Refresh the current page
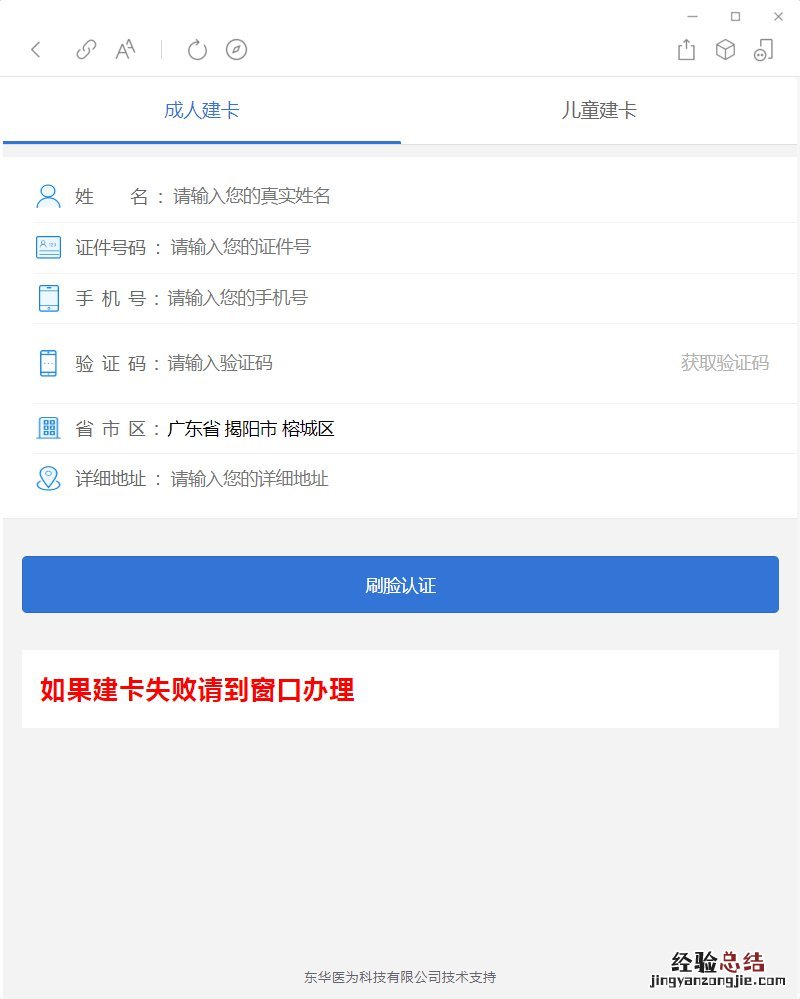The height and width of the screenshot is (999, 800). click(x=197, y=50)
